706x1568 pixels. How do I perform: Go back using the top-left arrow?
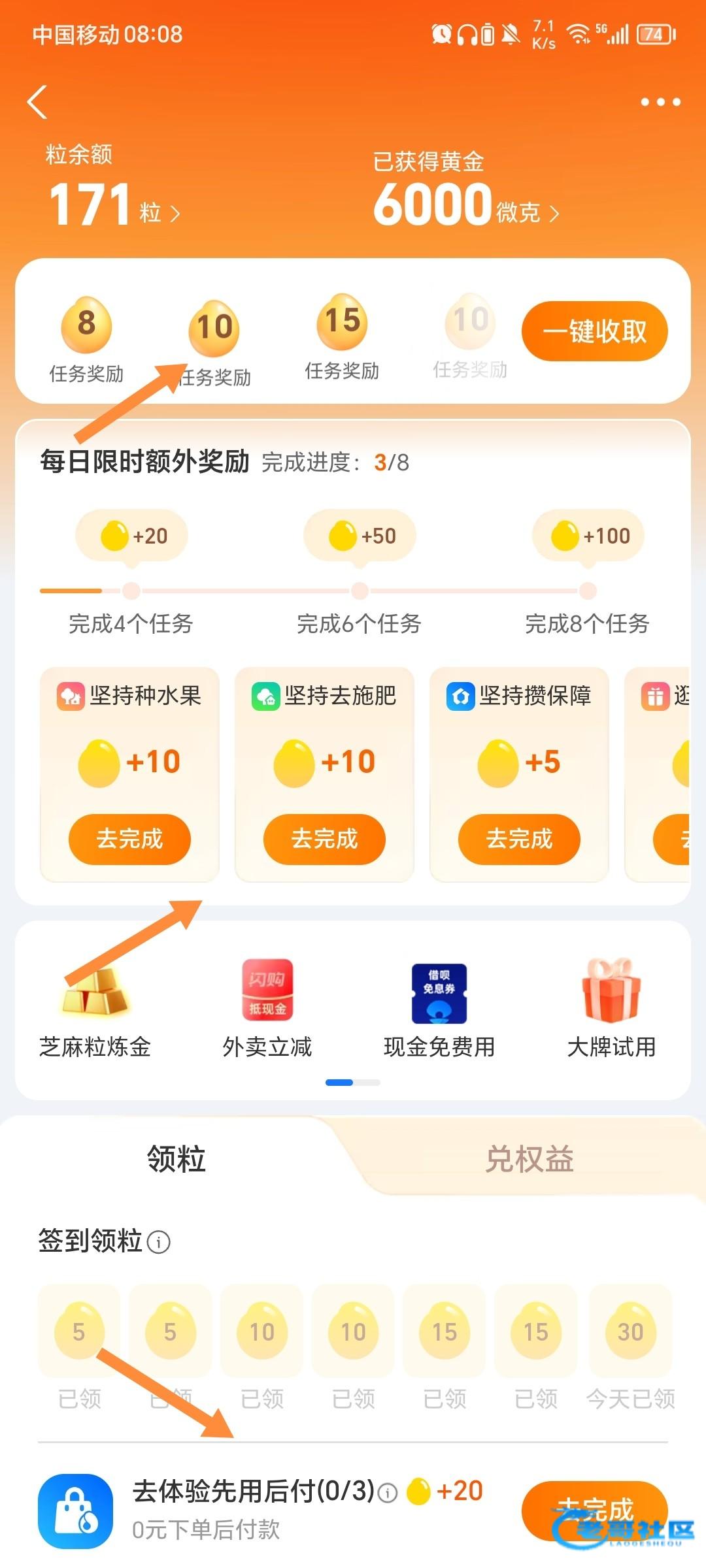pos(38,103)
